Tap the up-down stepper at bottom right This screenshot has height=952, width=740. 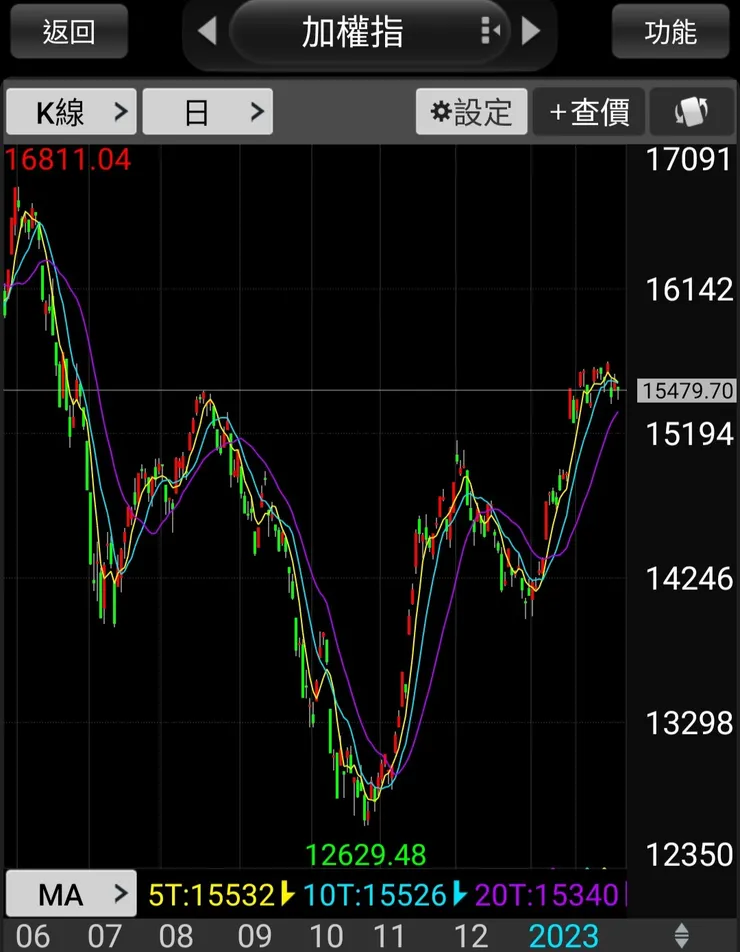[x=683, y=935]
